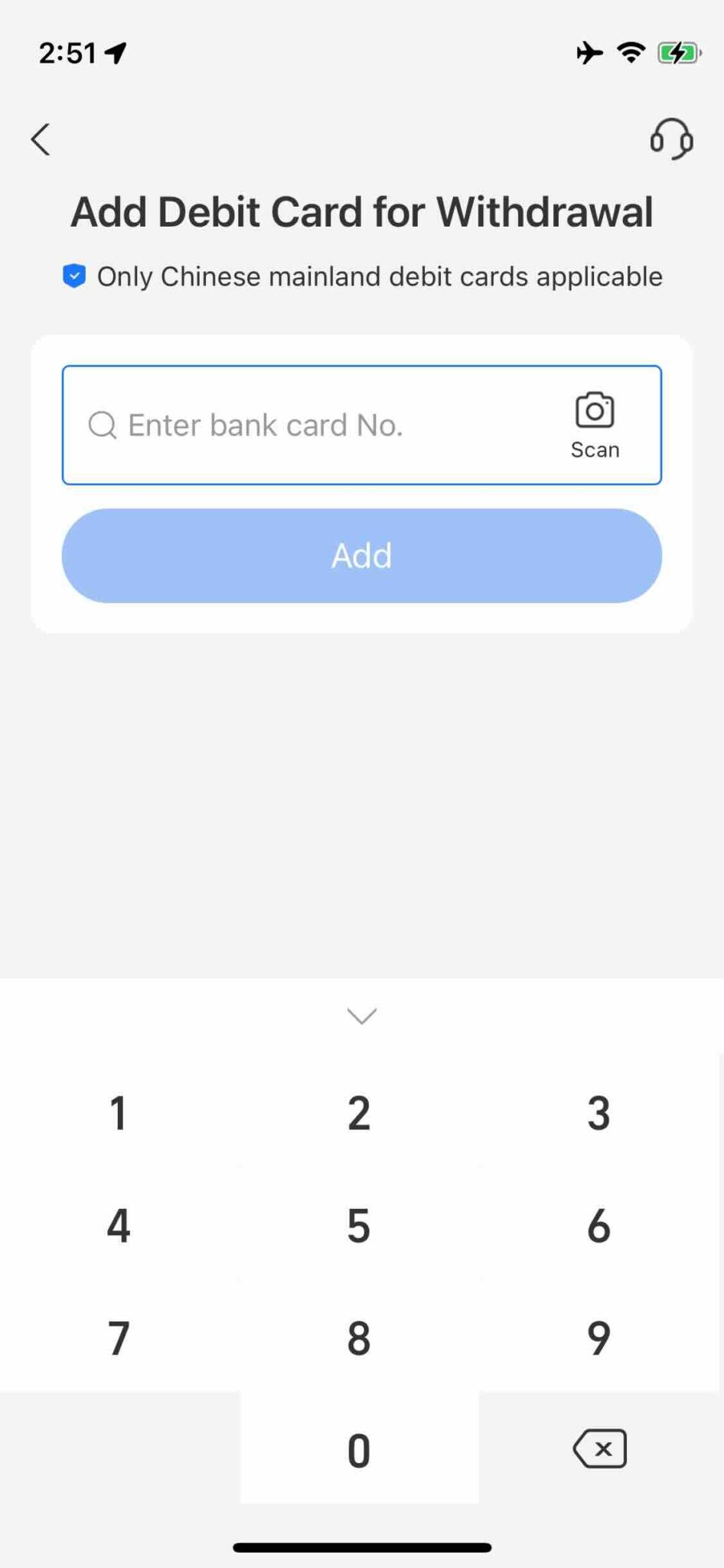
Task: Tap the Wi-Fi icon in the status bar
Action: (x=630, y=52)
